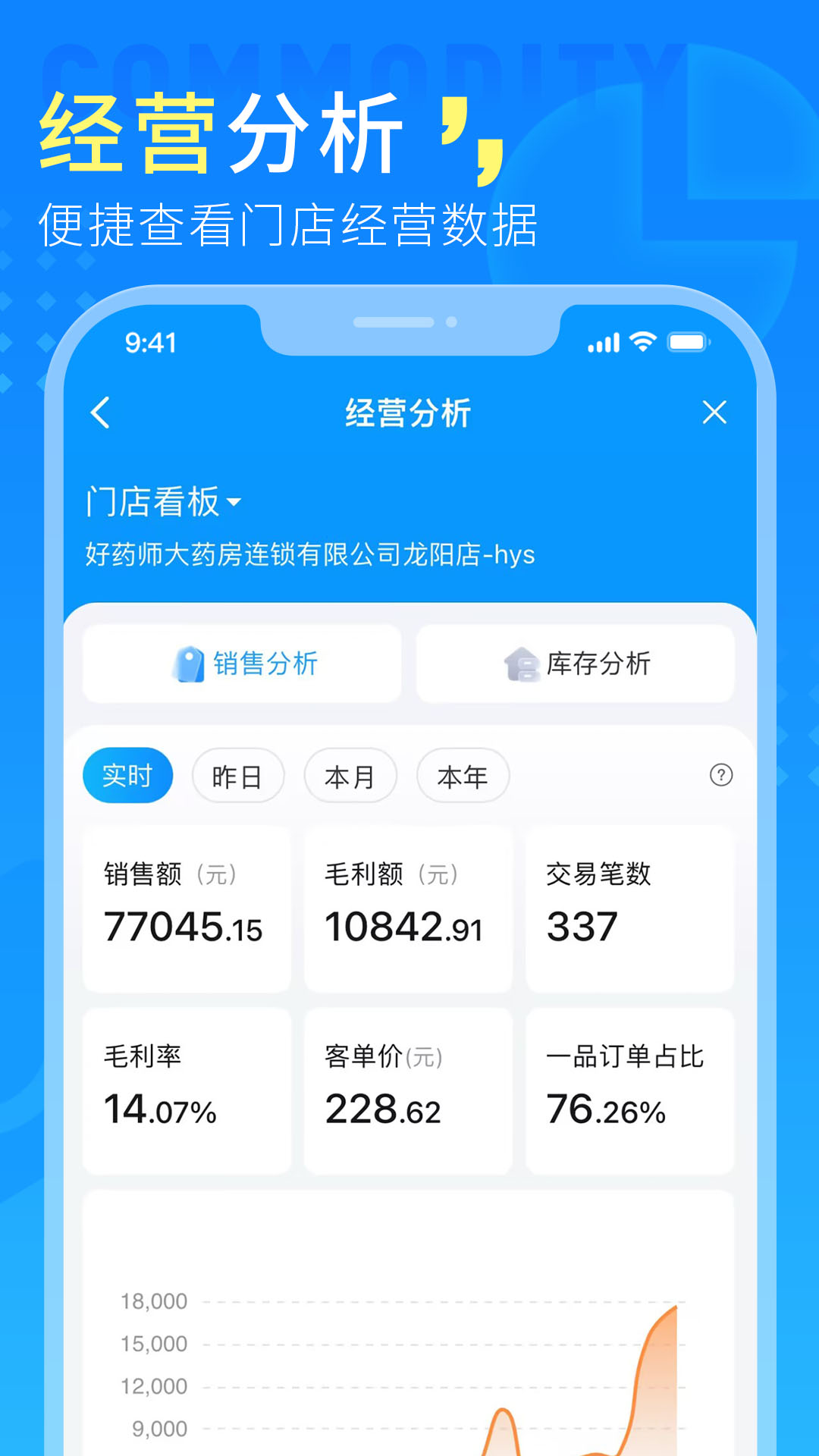Enable the 本年 time filter
This screenshot has width=819, height=1456.
coord(462,775)
